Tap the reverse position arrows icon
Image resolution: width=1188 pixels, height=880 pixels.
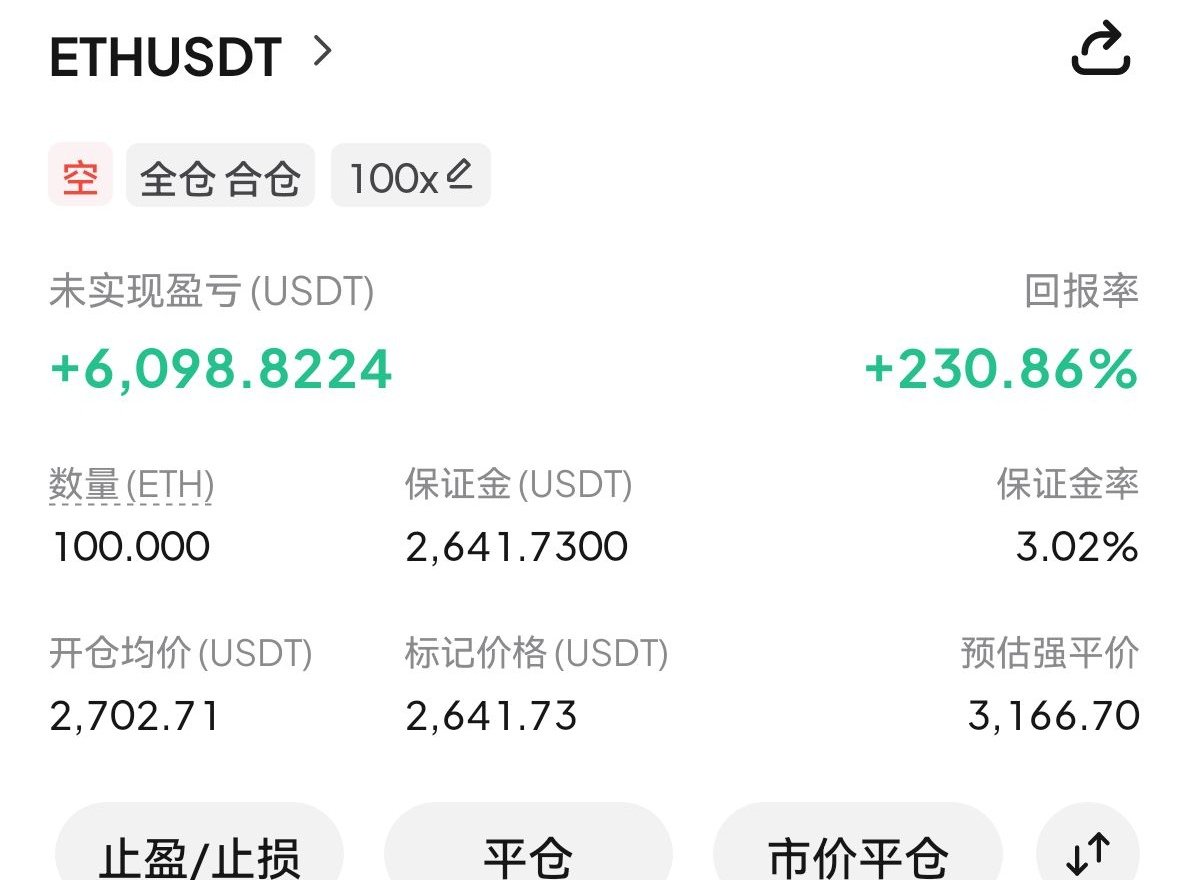pos(1088,852)
